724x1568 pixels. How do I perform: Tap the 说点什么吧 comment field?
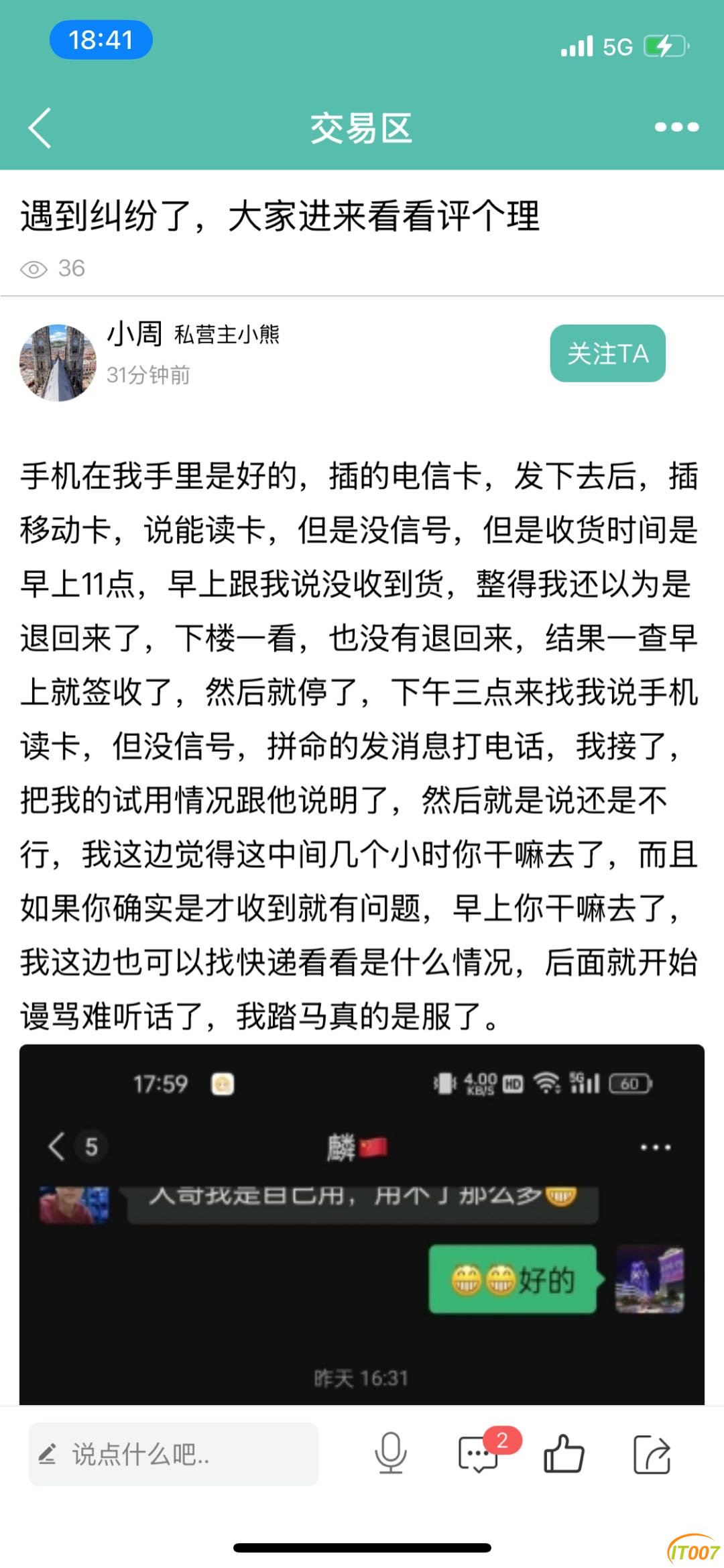[x=173, y=1454]
